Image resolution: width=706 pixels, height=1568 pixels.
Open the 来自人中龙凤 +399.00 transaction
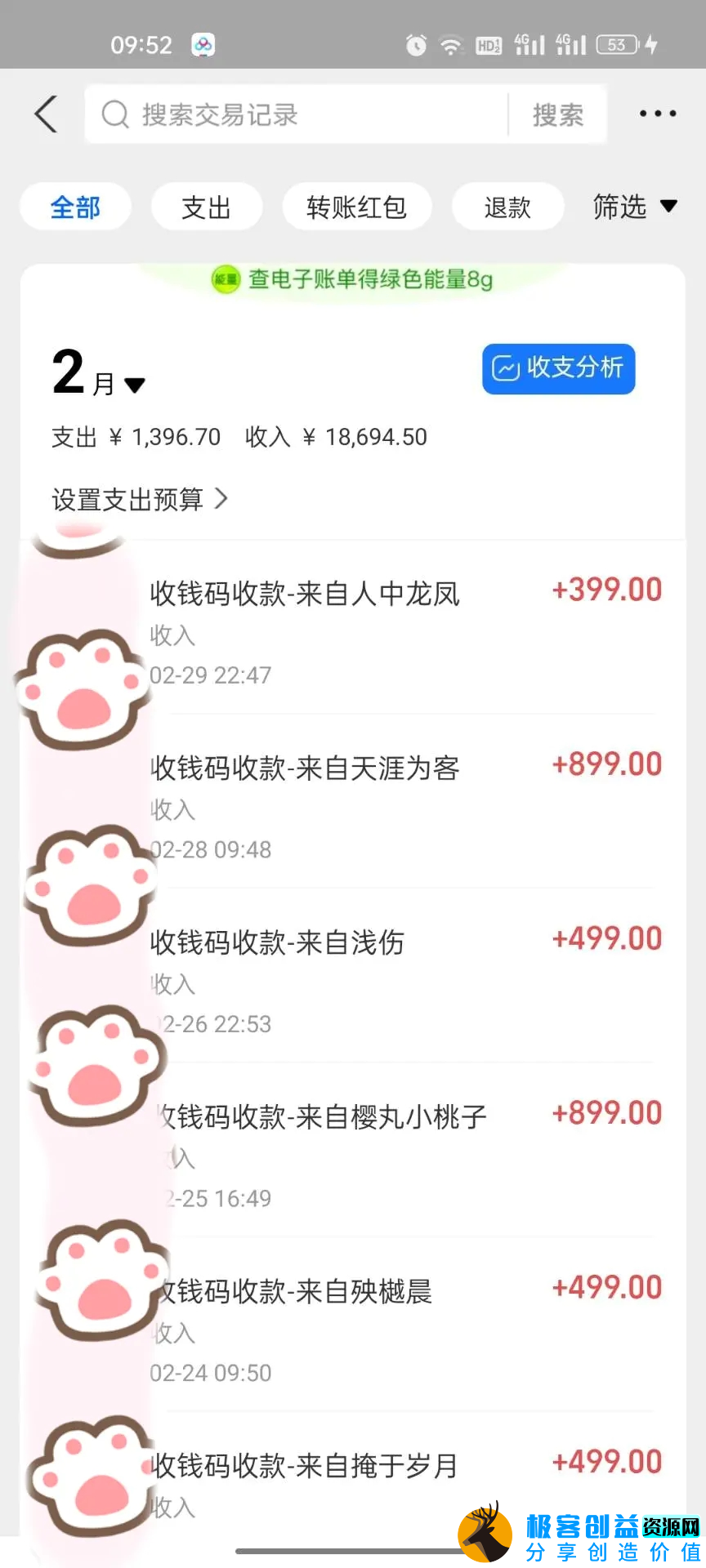351,629
